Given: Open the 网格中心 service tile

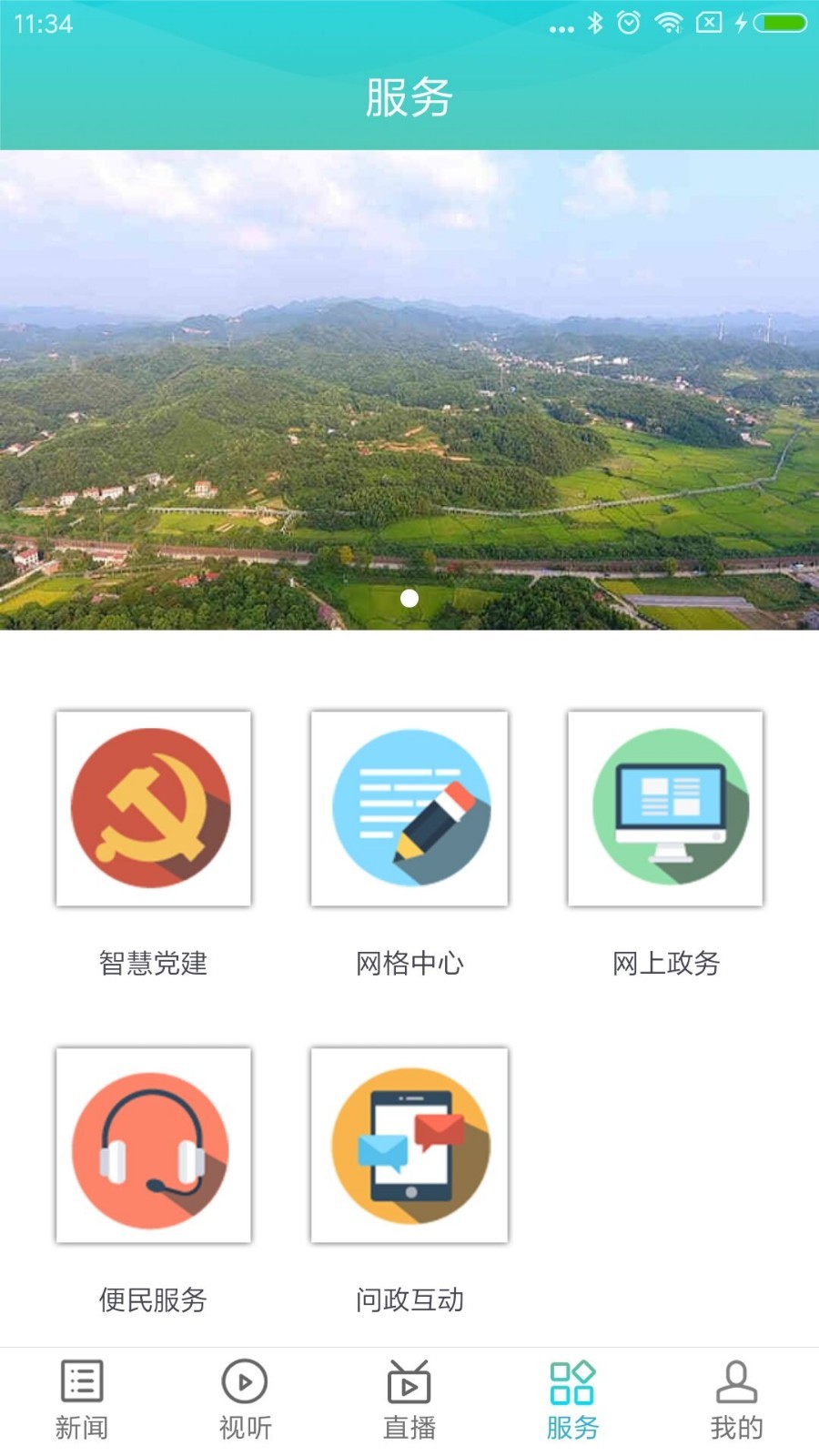Looking at the screenshot, I should 409,809.
